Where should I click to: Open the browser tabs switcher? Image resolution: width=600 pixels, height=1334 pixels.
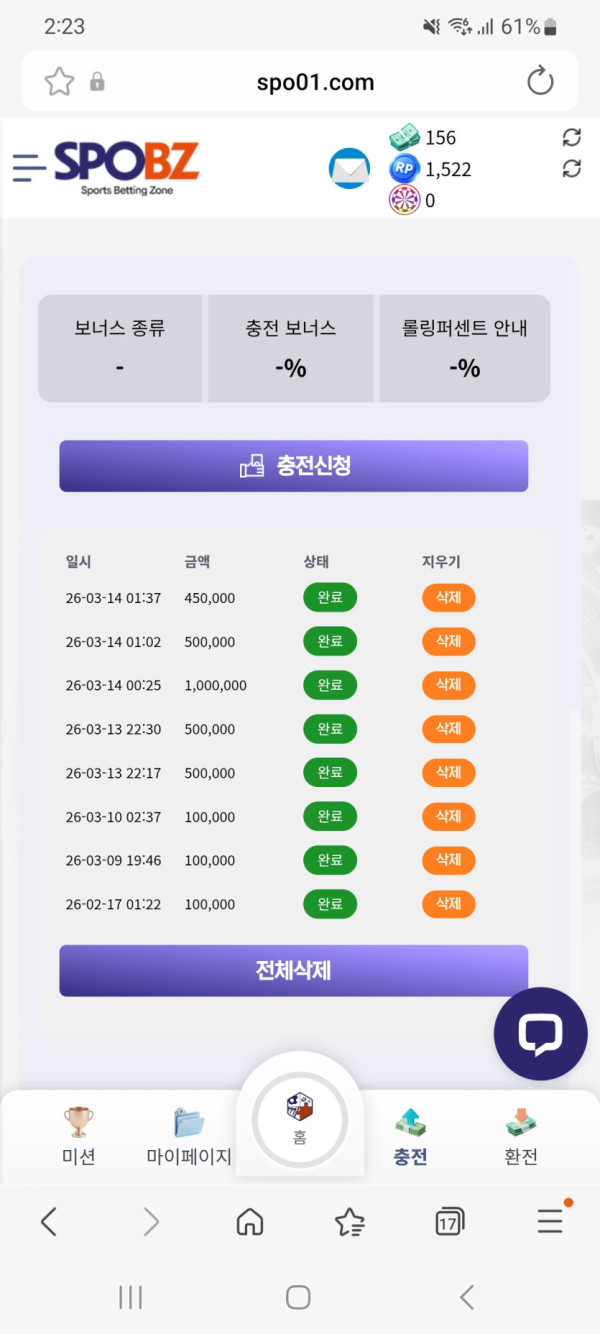tap(449, 1221)
